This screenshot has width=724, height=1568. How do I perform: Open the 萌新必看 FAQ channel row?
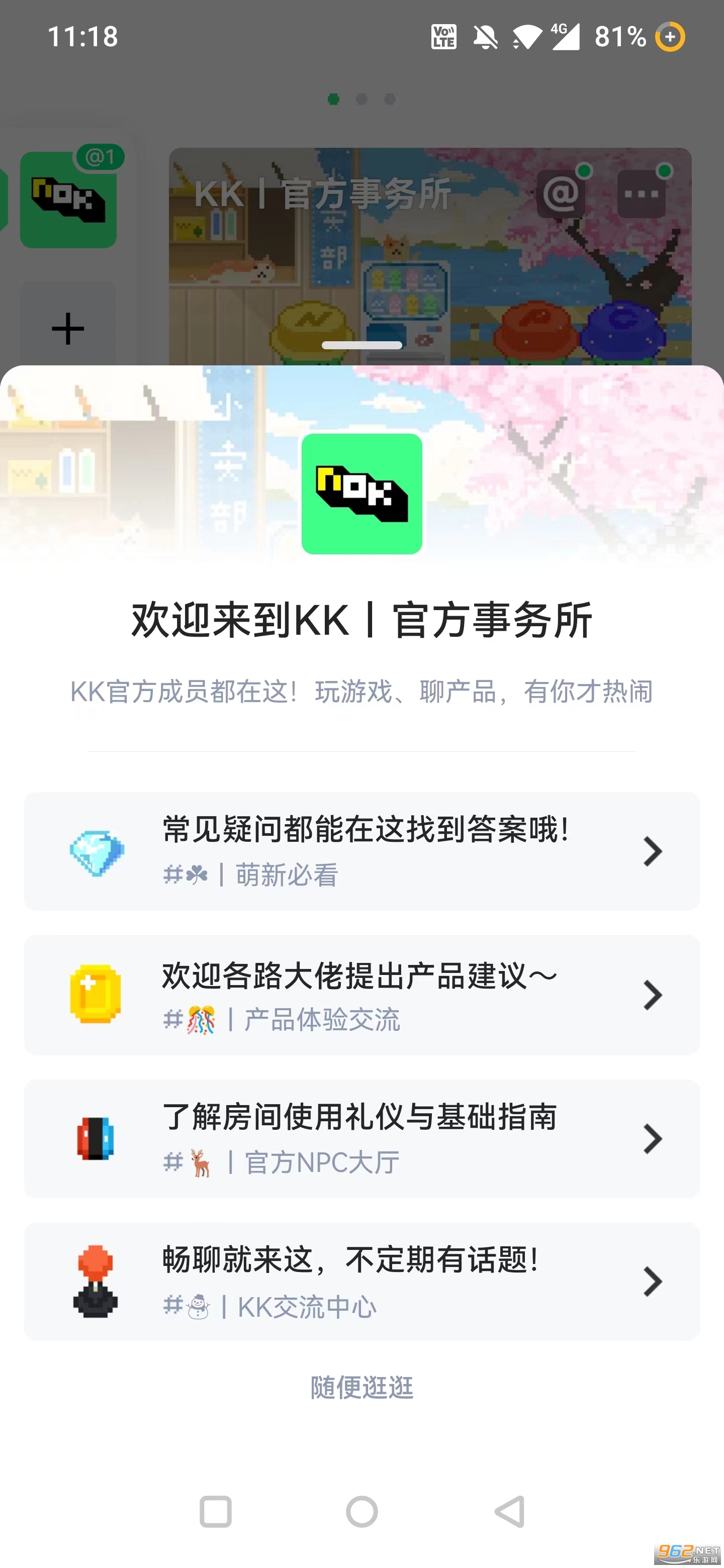pos(361,851)
